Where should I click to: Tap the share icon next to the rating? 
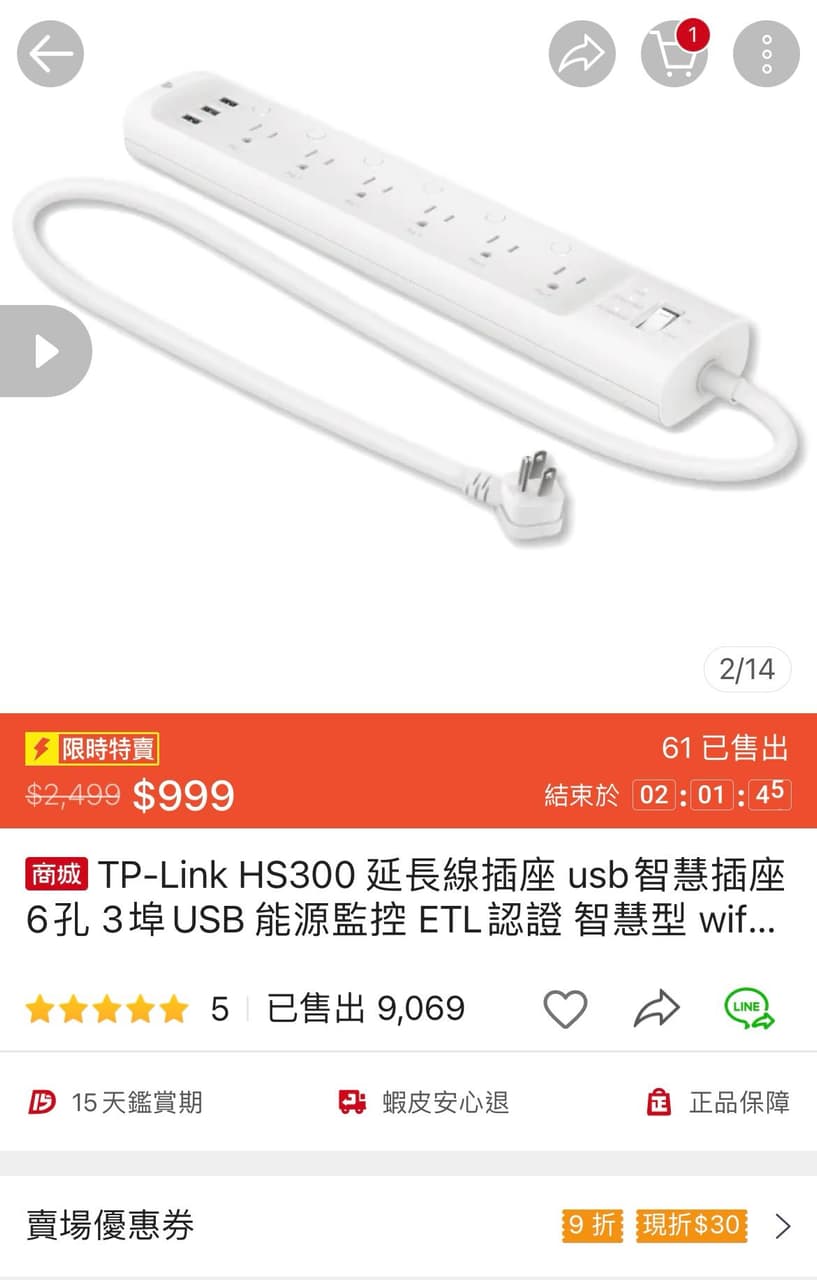pos(657,1008)
